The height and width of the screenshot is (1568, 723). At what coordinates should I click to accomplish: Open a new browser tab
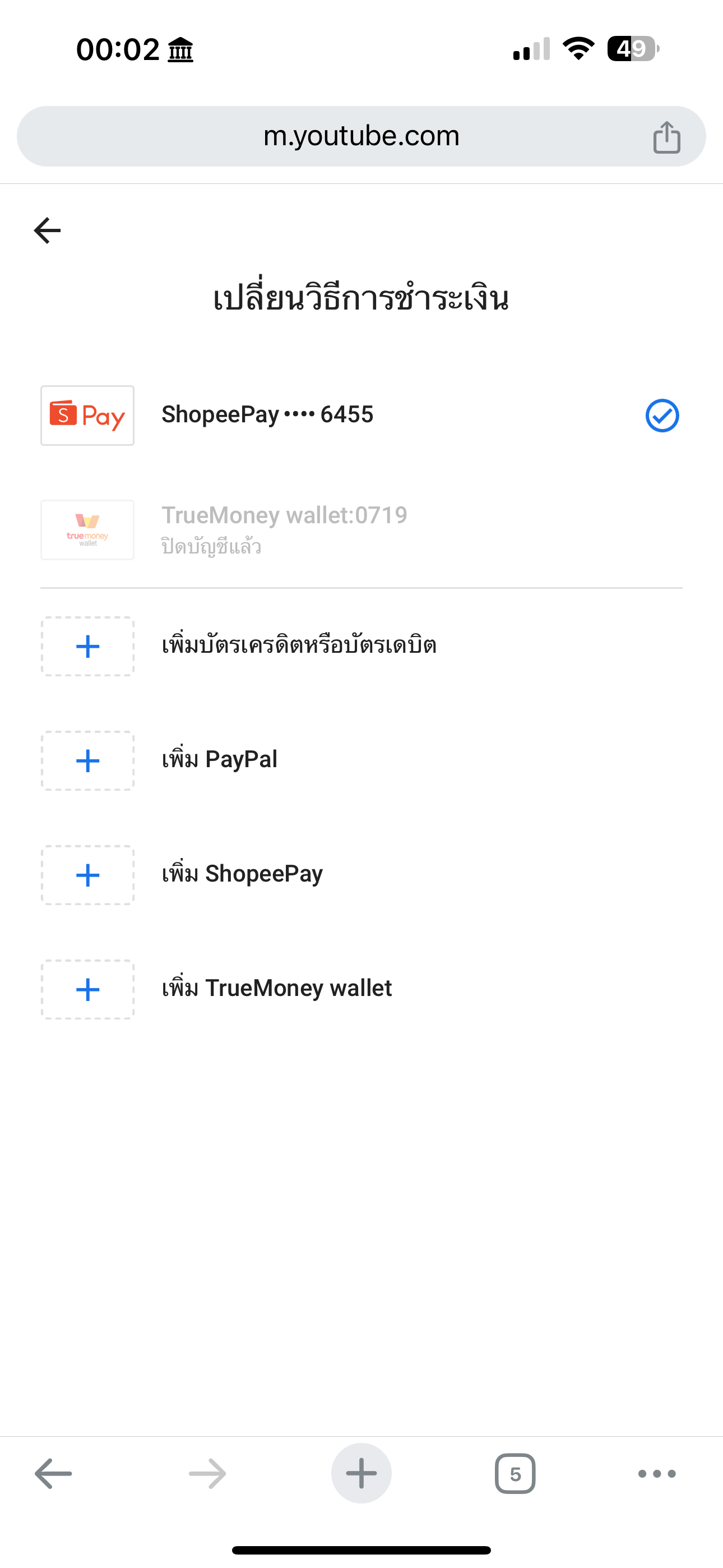[361, 1474]
